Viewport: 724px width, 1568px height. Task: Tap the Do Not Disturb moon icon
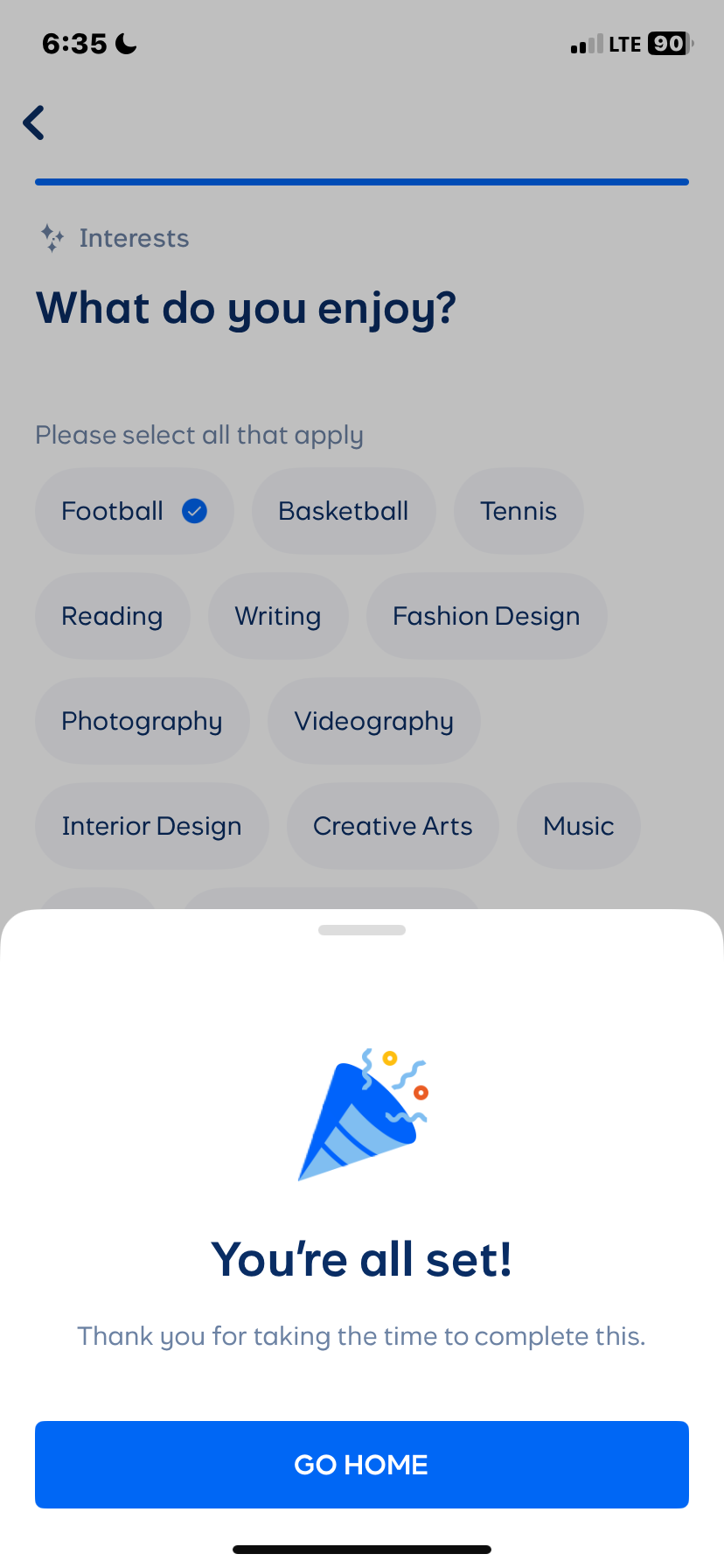click(x=123, y=42)
